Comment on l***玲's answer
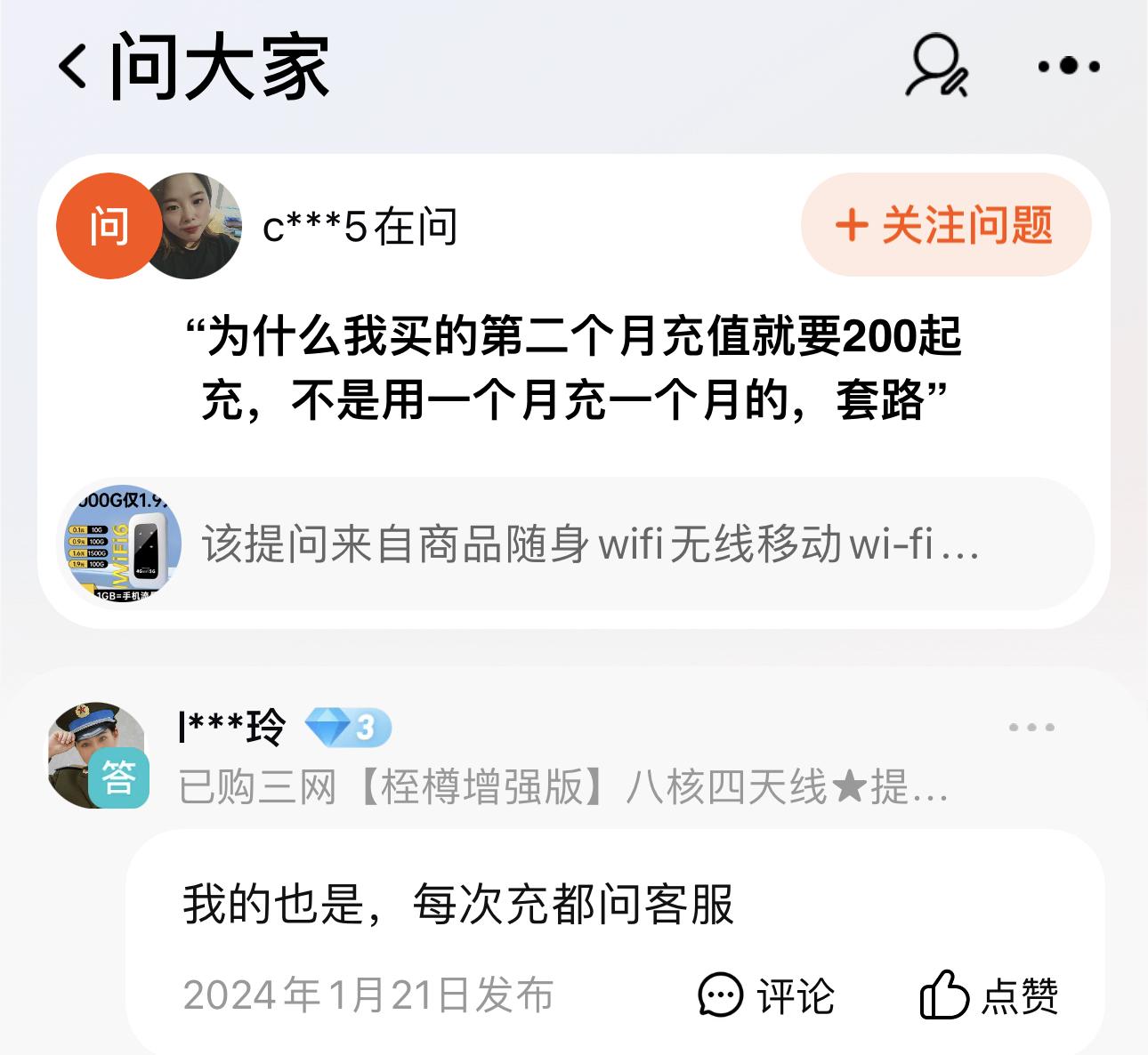 [766, 995]
